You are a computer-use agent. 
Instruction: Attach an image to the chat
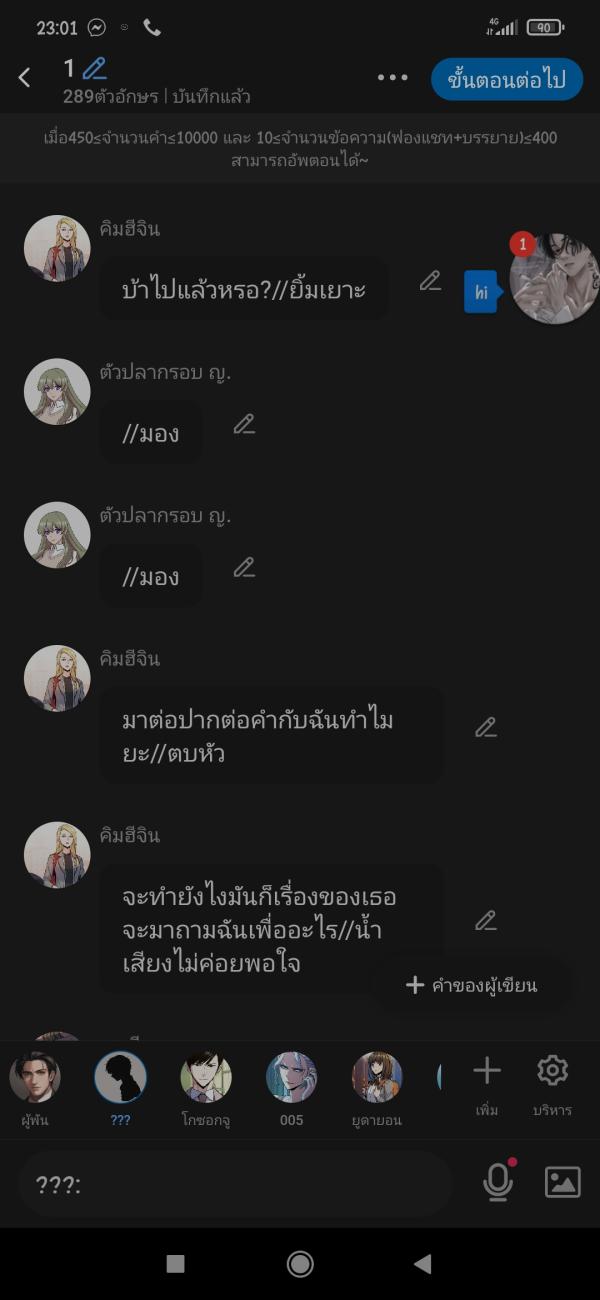562,1183
